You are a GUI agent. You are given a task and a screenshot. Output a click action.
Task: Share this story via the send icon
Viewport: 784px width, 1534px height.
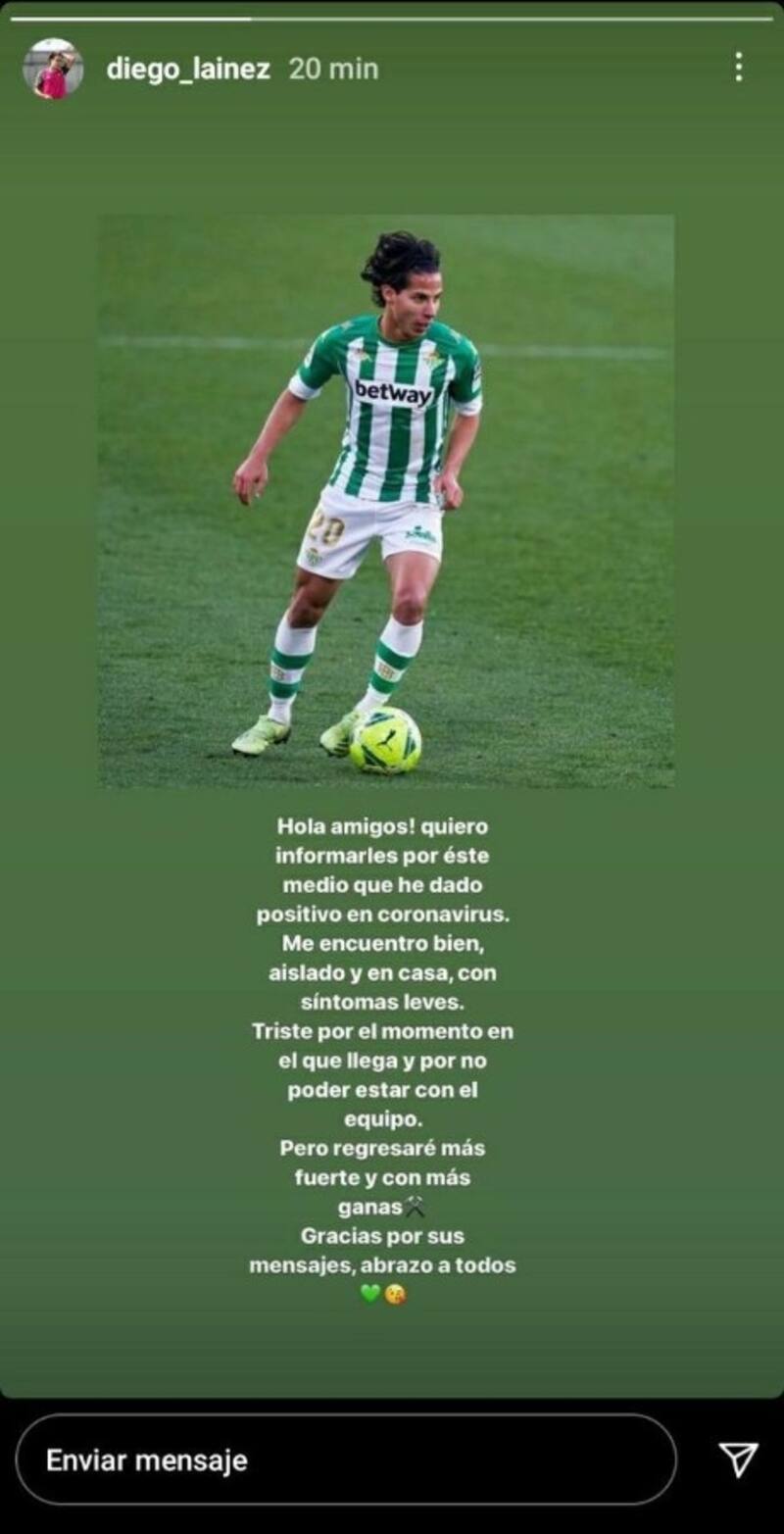point(738,1460)
